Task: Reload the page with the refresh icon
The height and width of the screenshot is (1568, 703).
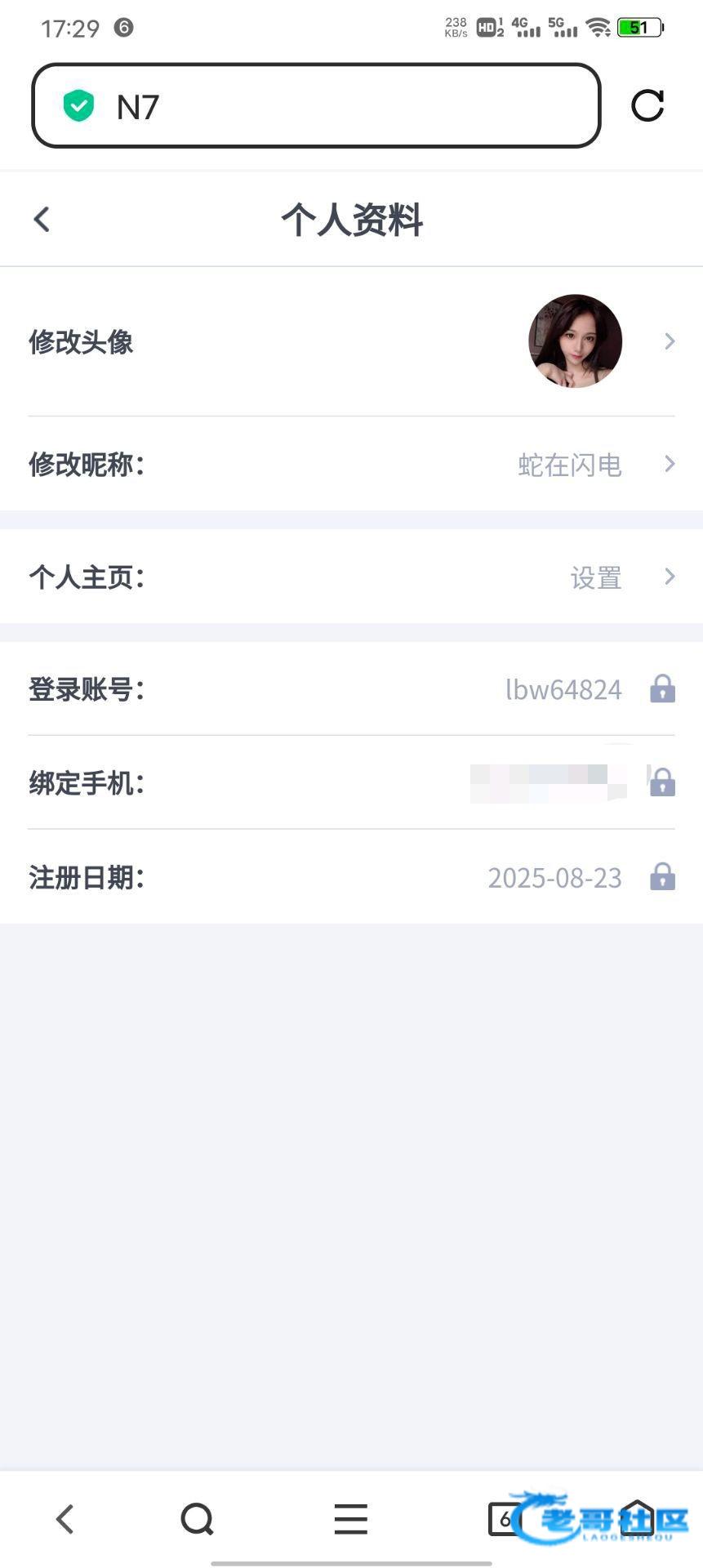Action: click(647, 106)
